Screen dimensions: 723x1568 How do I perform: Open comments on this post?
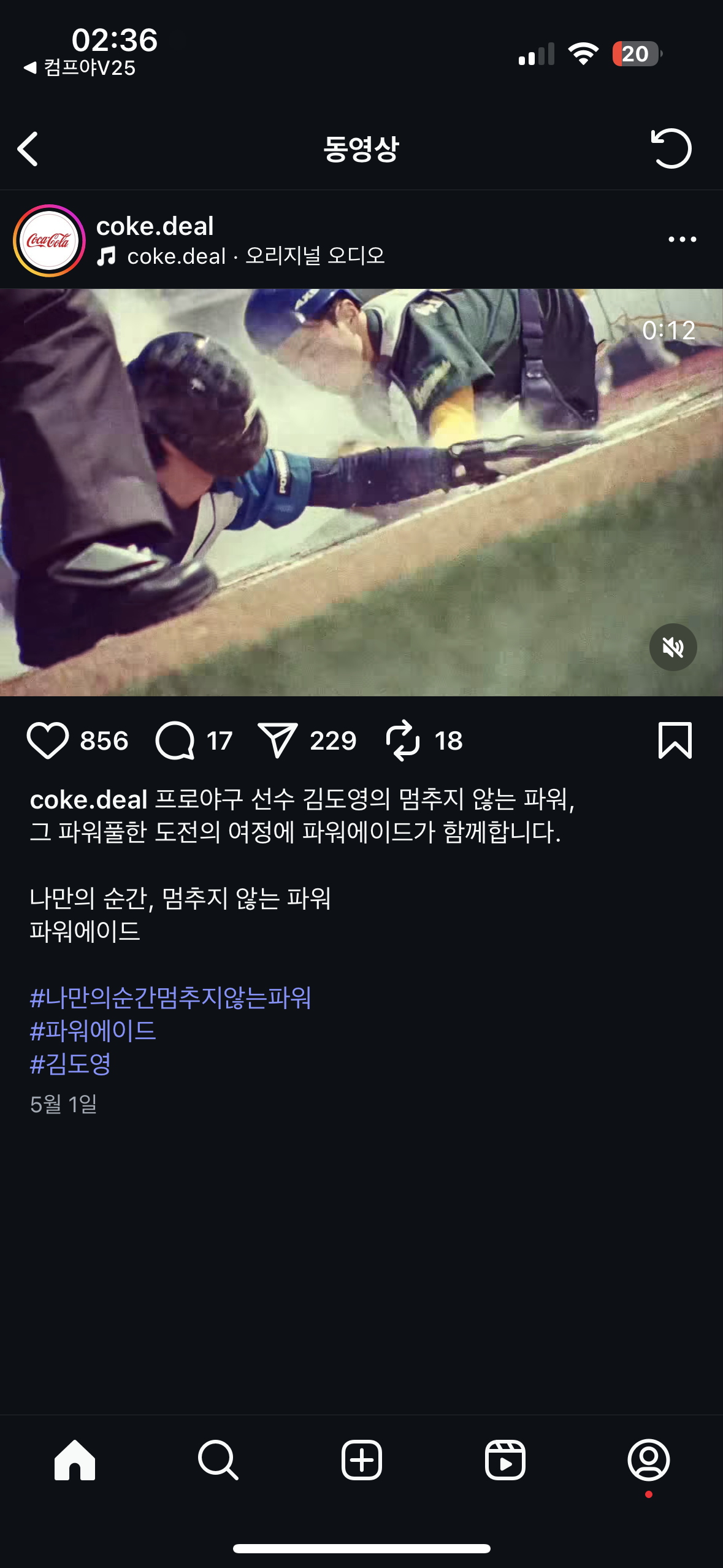click(175, 740)
